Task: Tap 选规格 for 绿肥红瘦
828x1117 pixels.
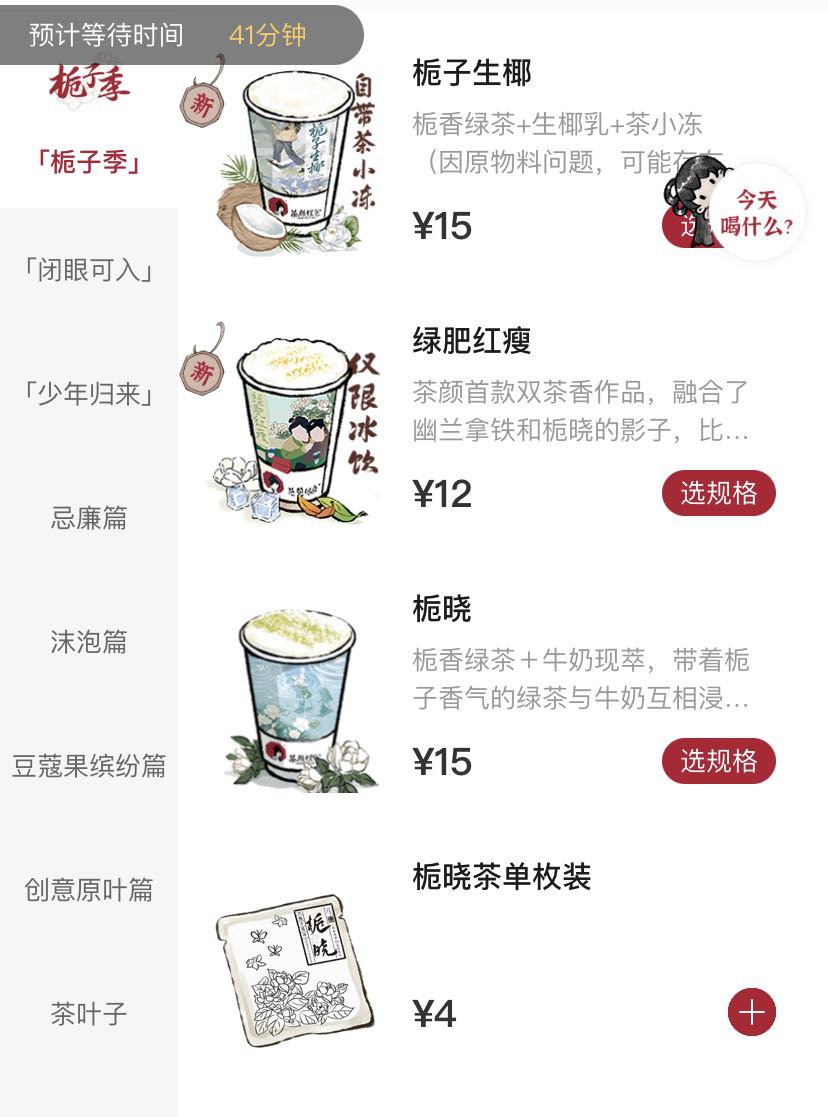Action: (718, 493)
